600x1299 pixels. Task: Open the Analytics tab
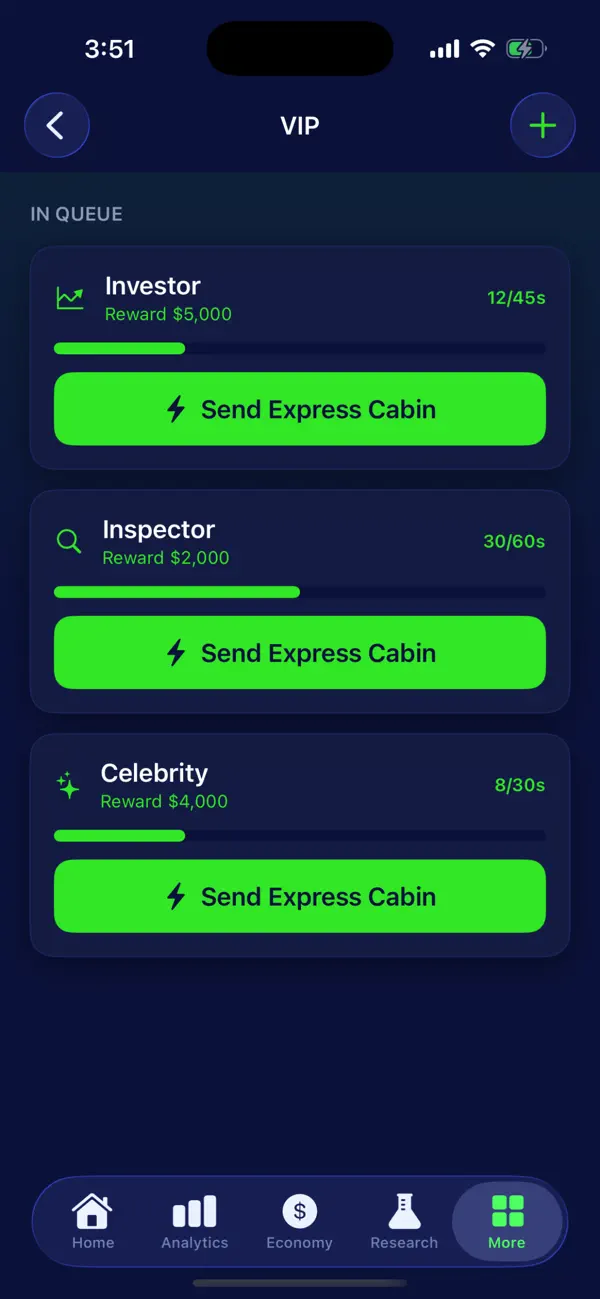[195, 1221]
